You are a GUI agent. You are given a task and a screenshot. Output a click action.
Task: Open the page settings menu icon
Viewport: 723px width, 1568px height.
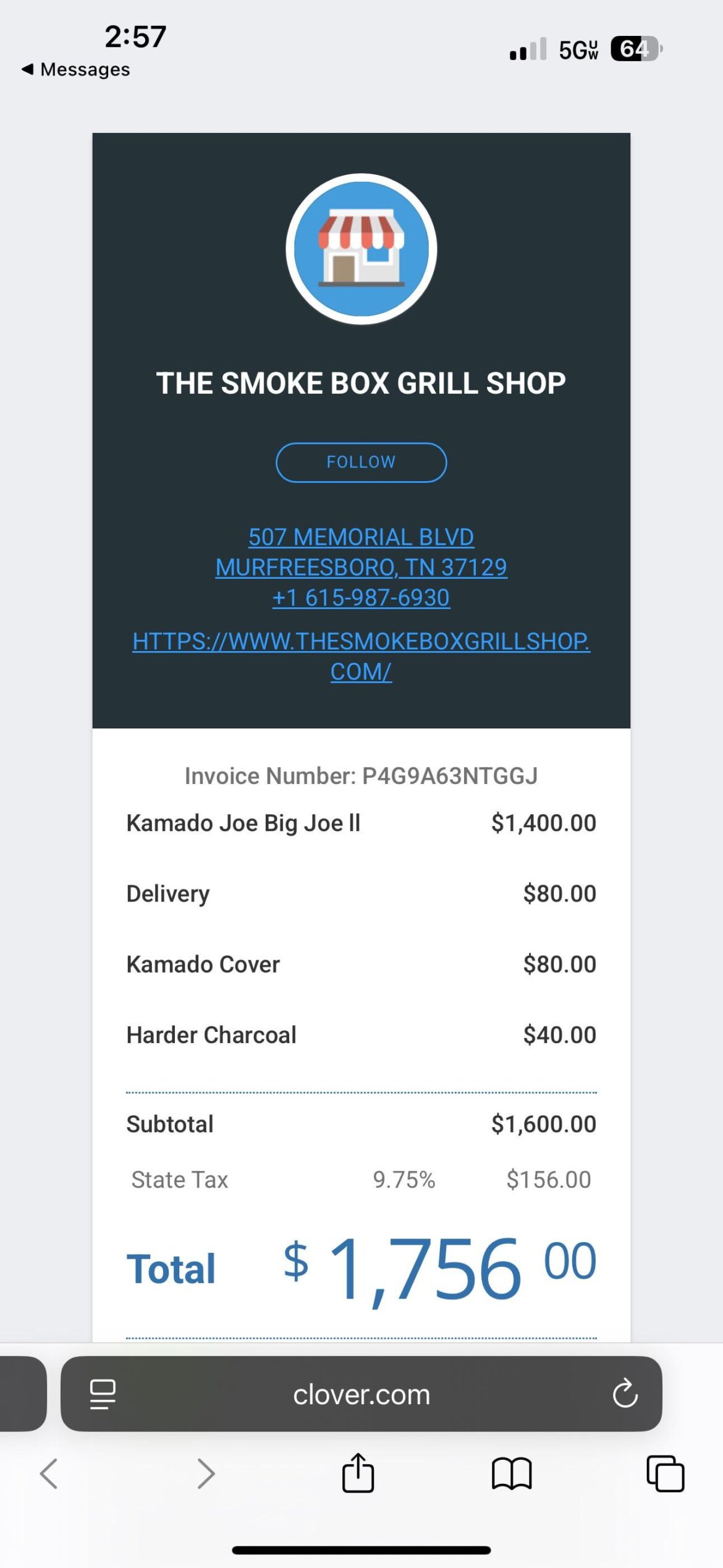(103, 1394)
